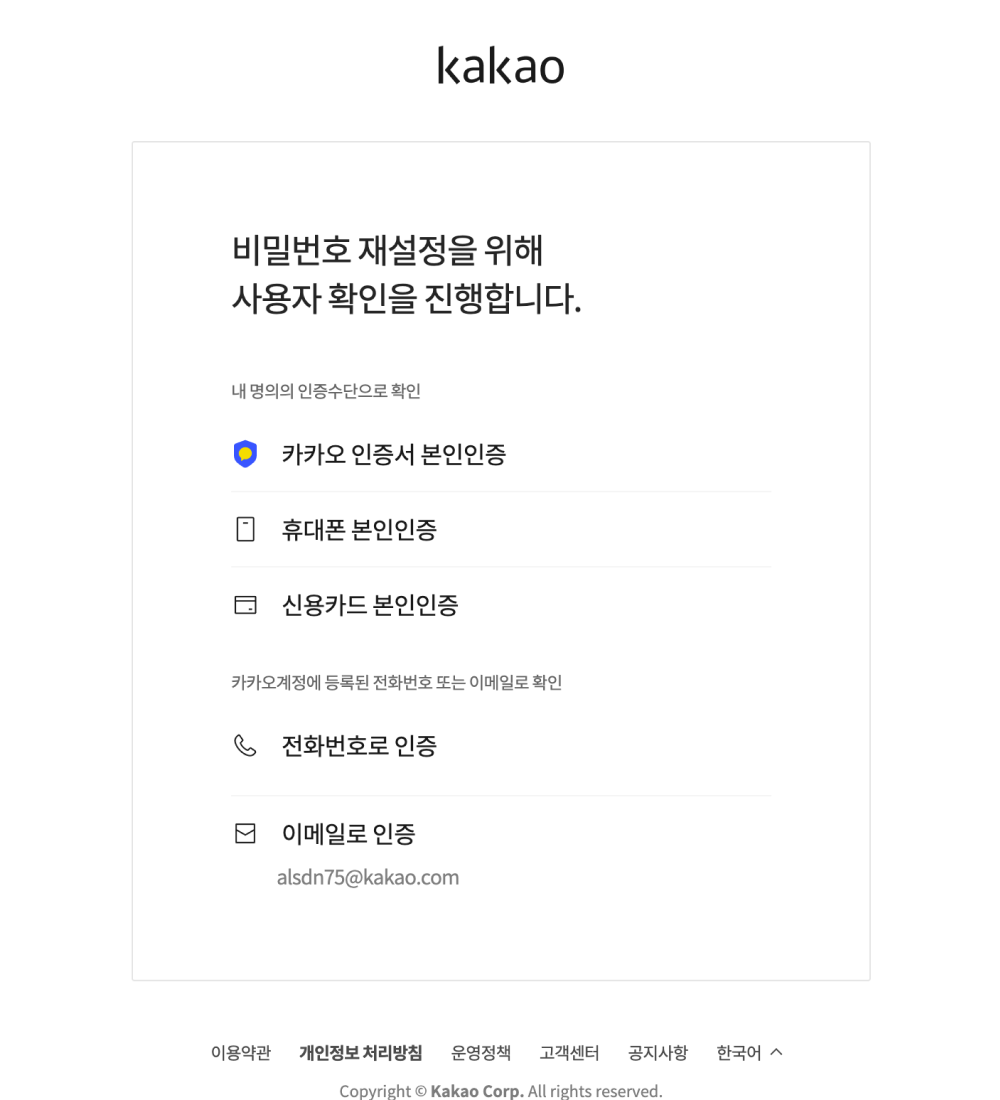Open 공지사항 notices
This screenshot has width=1000, height=1100.
click(x=658, y=1053)
